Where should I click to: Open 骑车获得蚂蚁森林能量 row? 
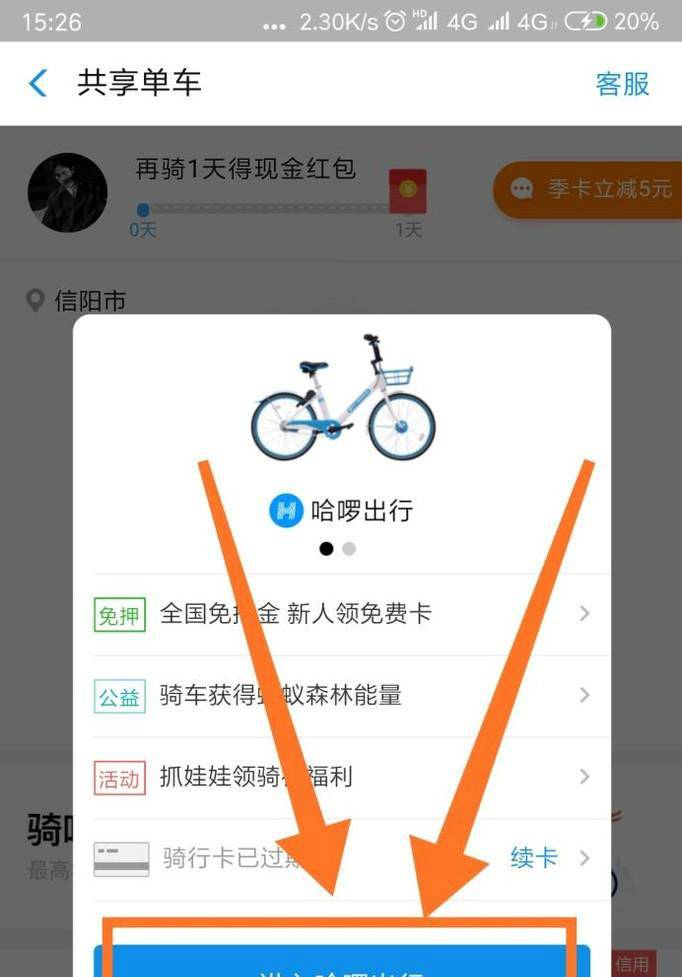pos(350,695)
